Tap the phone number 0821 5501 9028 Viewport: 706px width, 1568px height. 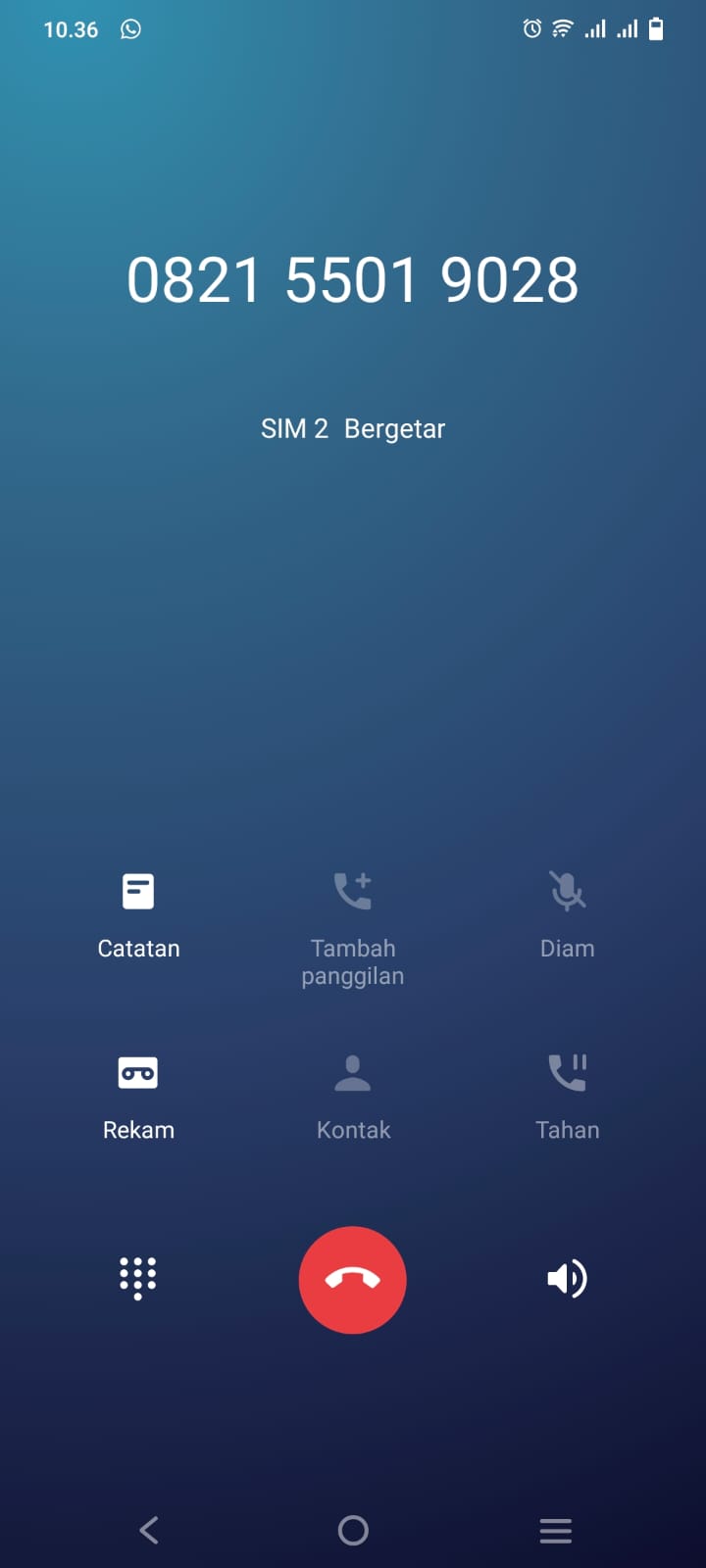pyautogui.click(x=353, y=279)
